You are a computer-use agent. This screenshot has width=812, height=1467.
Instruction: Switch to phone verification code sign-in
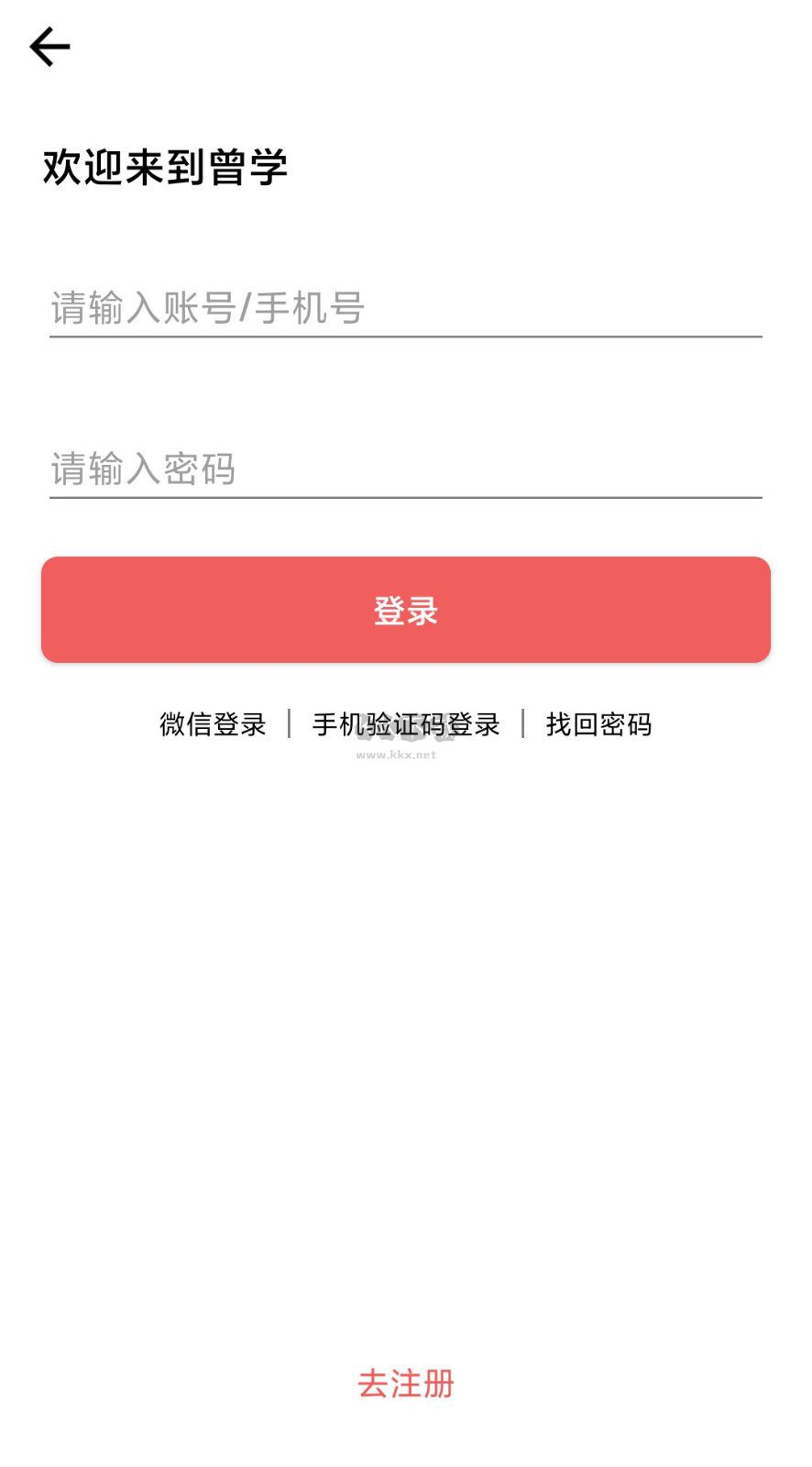[406, 724]
